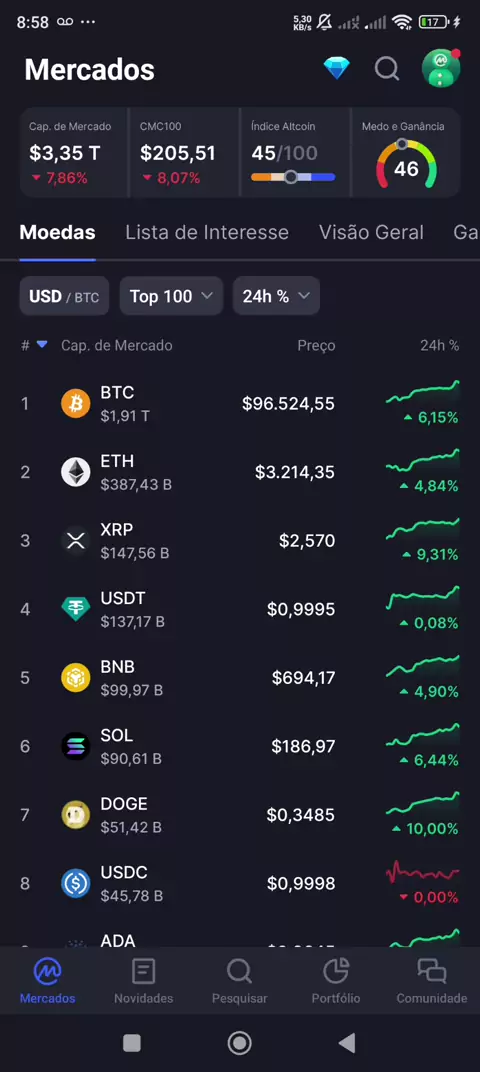Open the Medo e Ganância card
This screenshot has width=480, height=1072.
click(406, 152)
